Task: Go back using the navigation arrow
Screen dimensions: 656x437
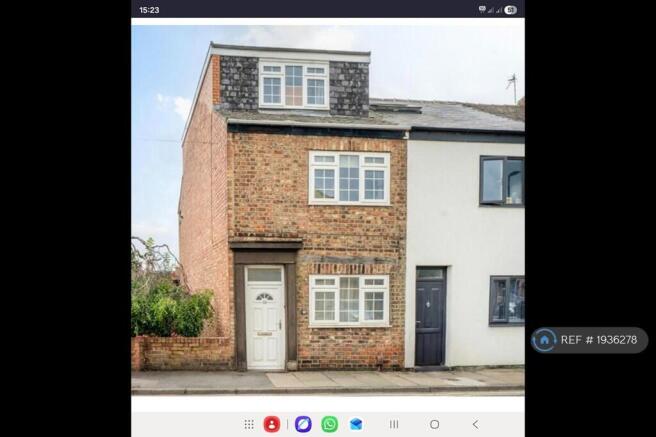Action: [475, 424]
